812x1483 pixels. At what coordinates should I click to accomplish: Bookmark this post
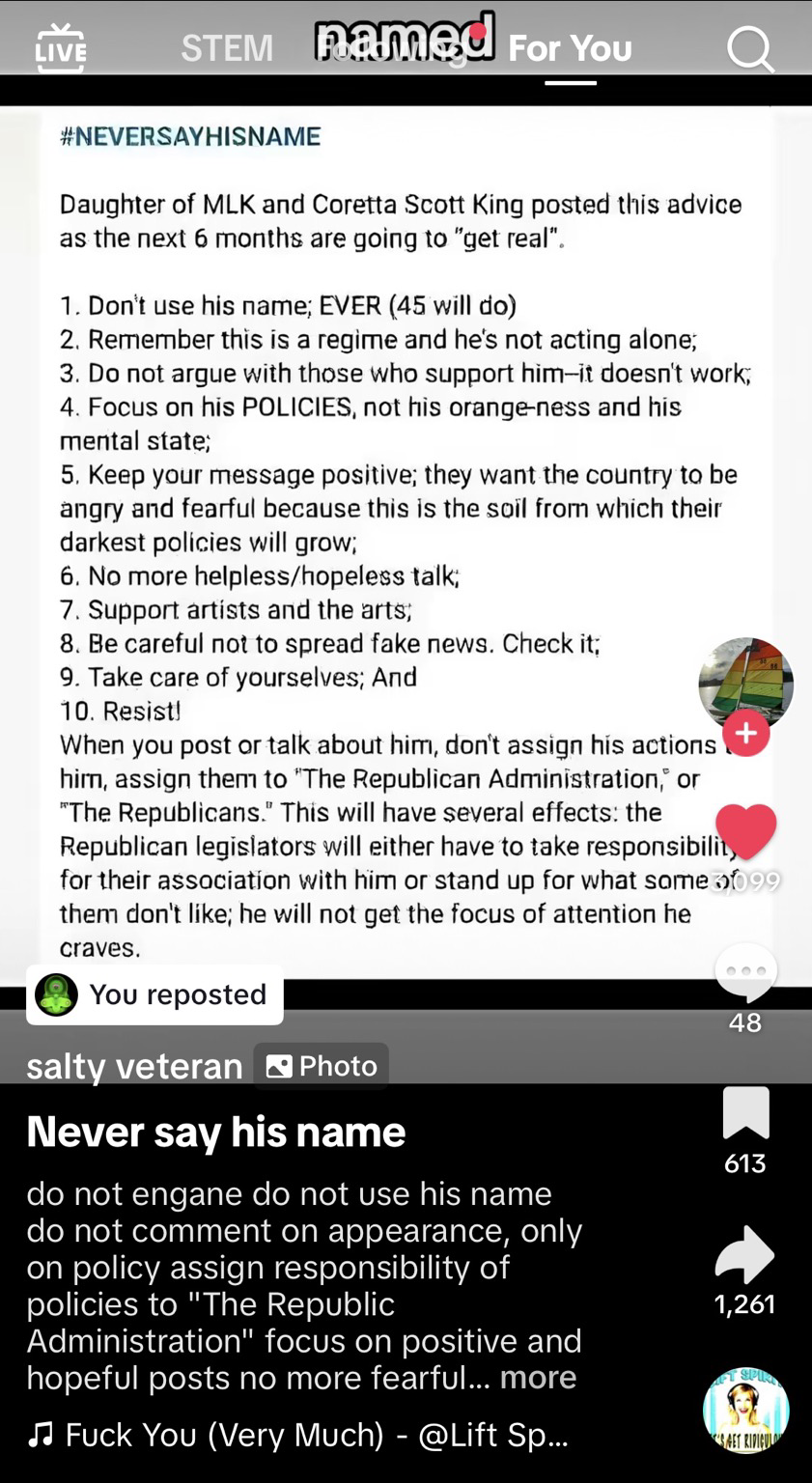tap(745, 1112)
